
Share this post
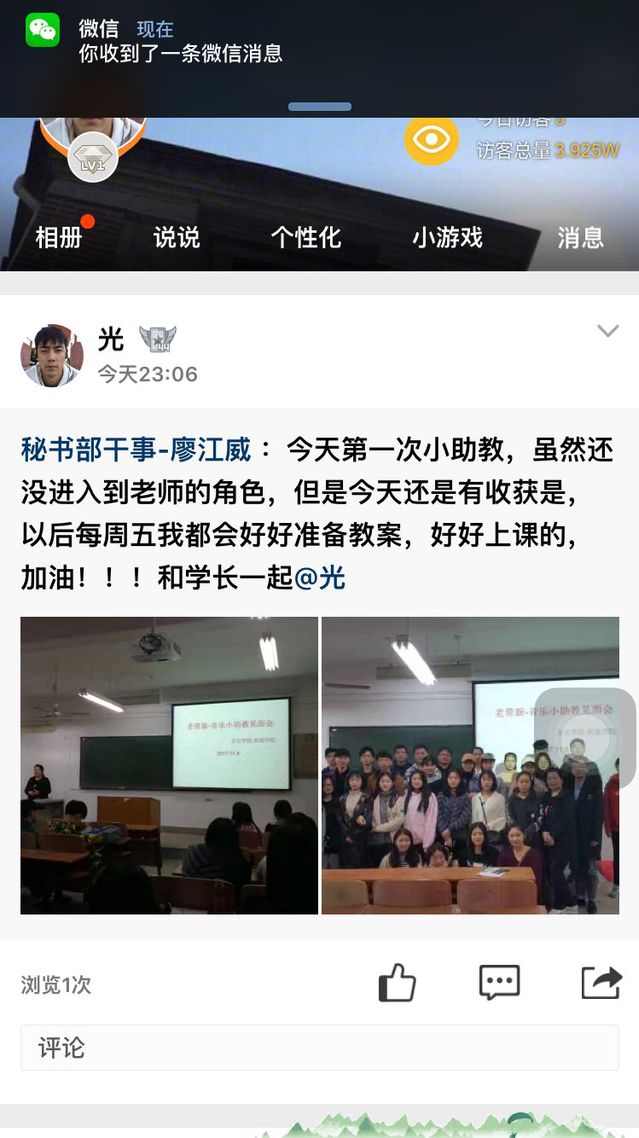coord(601,982)
